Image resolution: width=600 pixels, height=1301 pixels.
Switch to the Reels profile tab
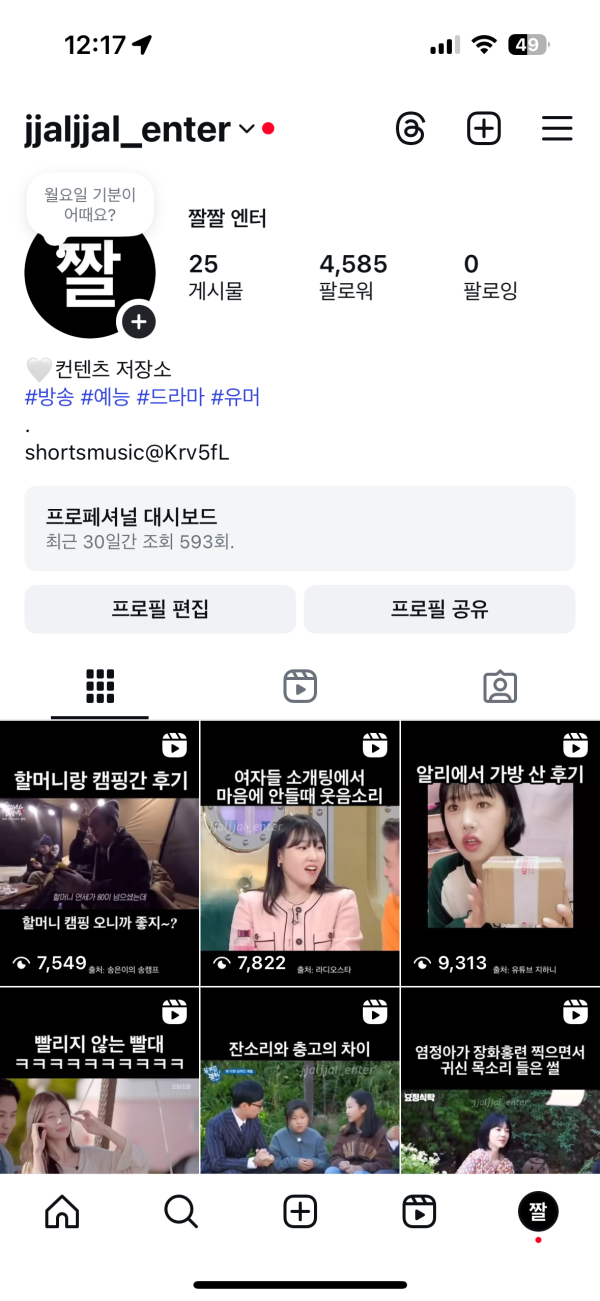[x=300, y=686]
